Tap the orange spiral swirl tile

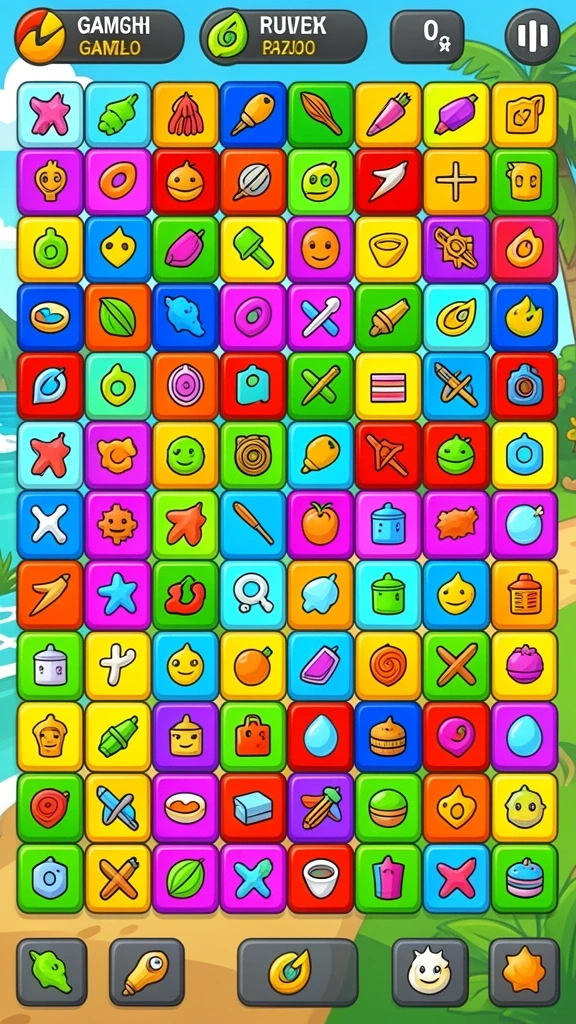pos(389,665)
